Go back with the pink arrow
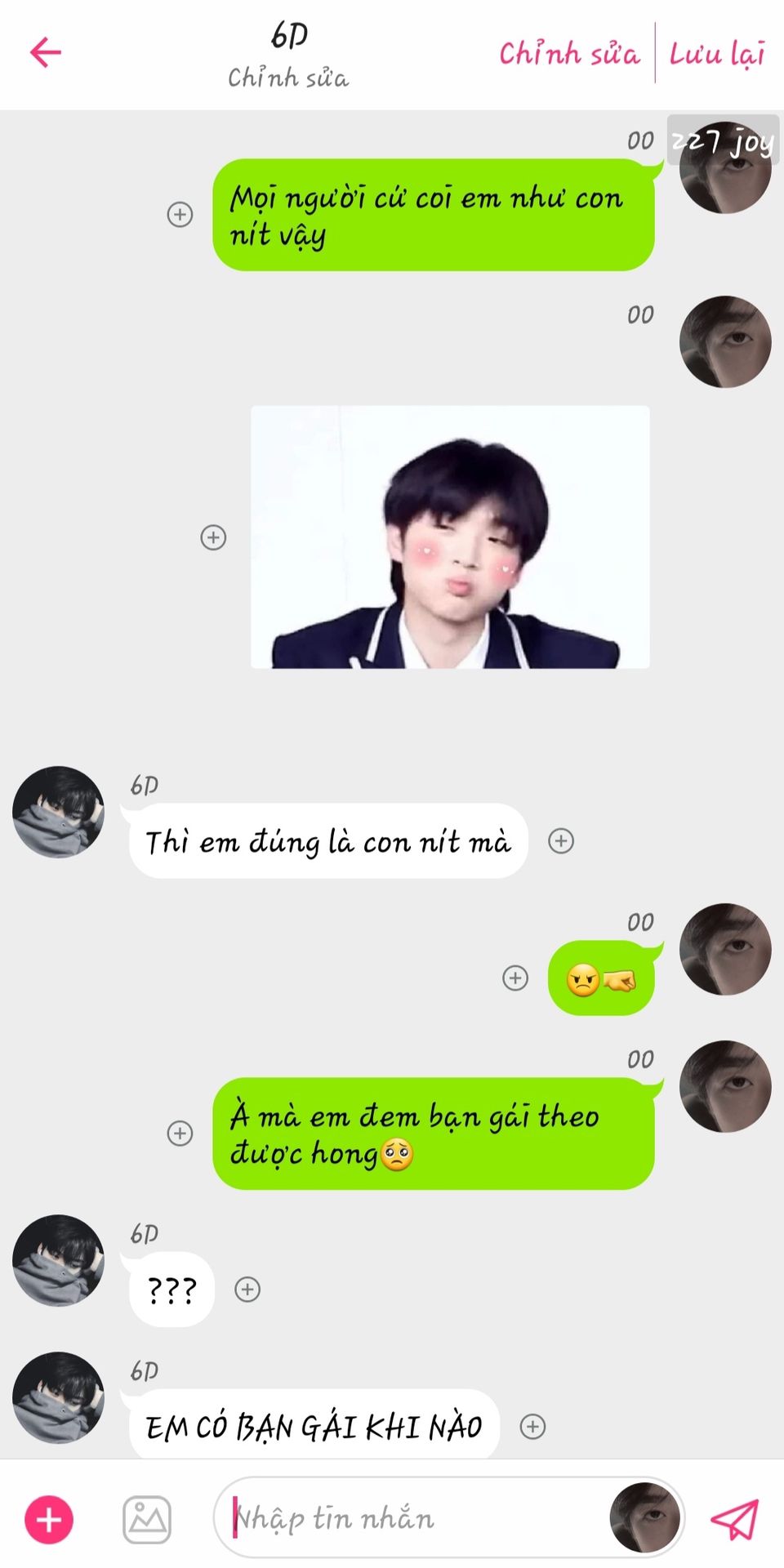This screenshot has height=1568, width=784. click(x=46, y=53)
